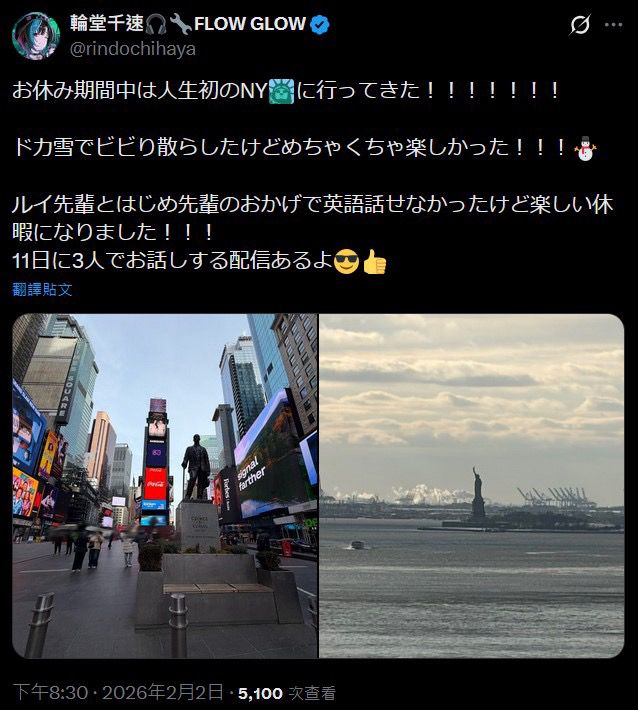Tap the 翻譯貼文 translate post link
The width and height of the screenshot is (638, 710).
click(42, 289)
